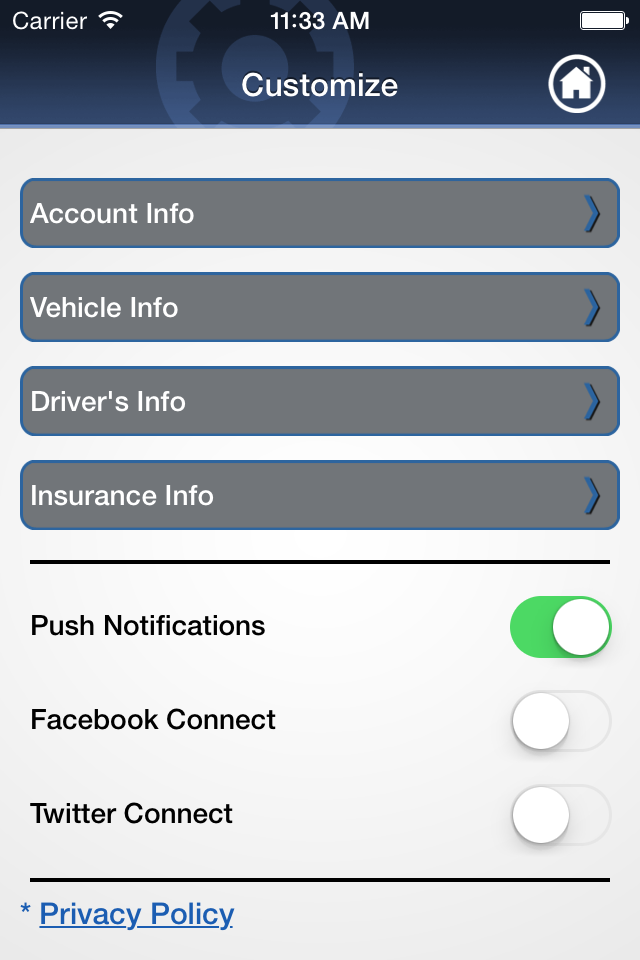640x960 pixels.
Task: Open Insurance Info
Action: pos(320,495)
